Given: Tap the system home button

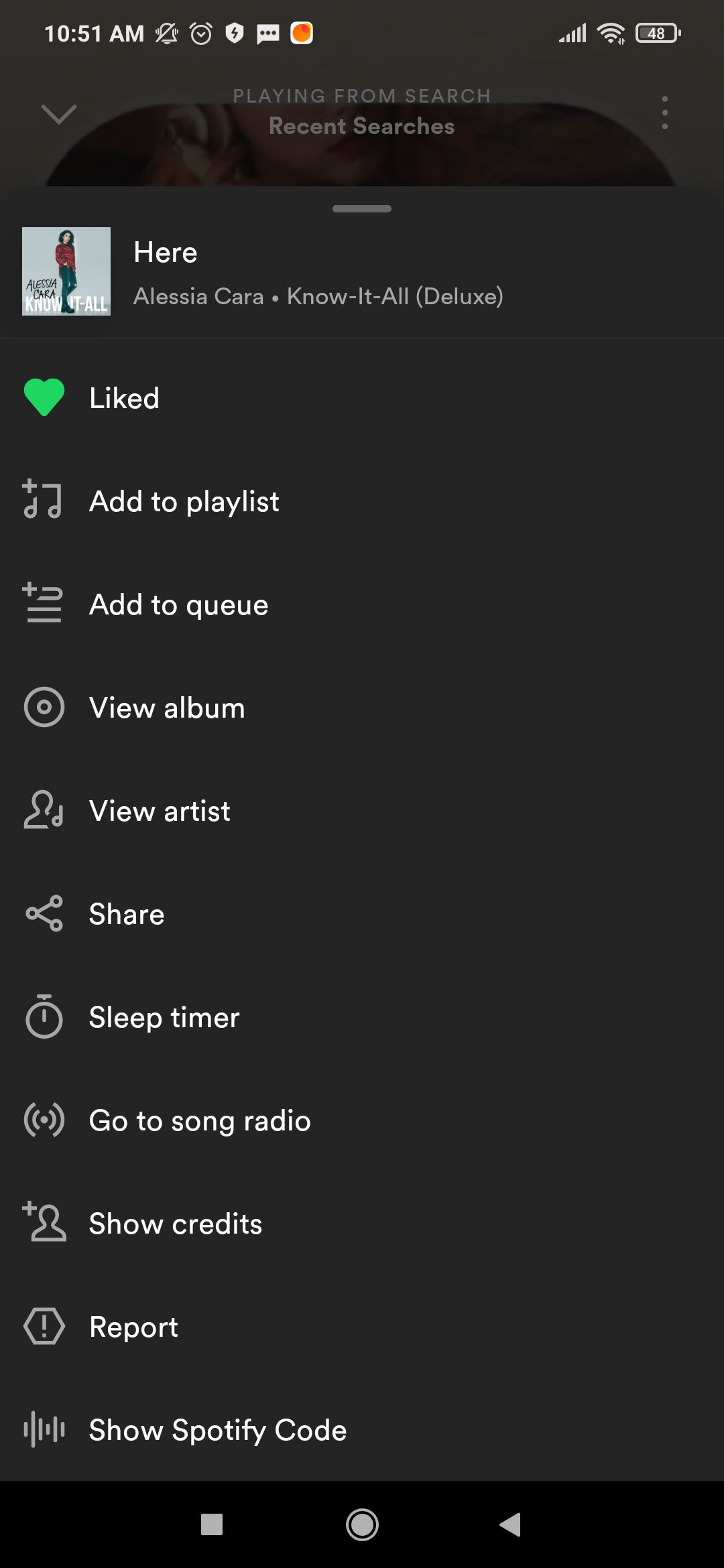Looking at the screenshot, I should (x=362, y=1524).
